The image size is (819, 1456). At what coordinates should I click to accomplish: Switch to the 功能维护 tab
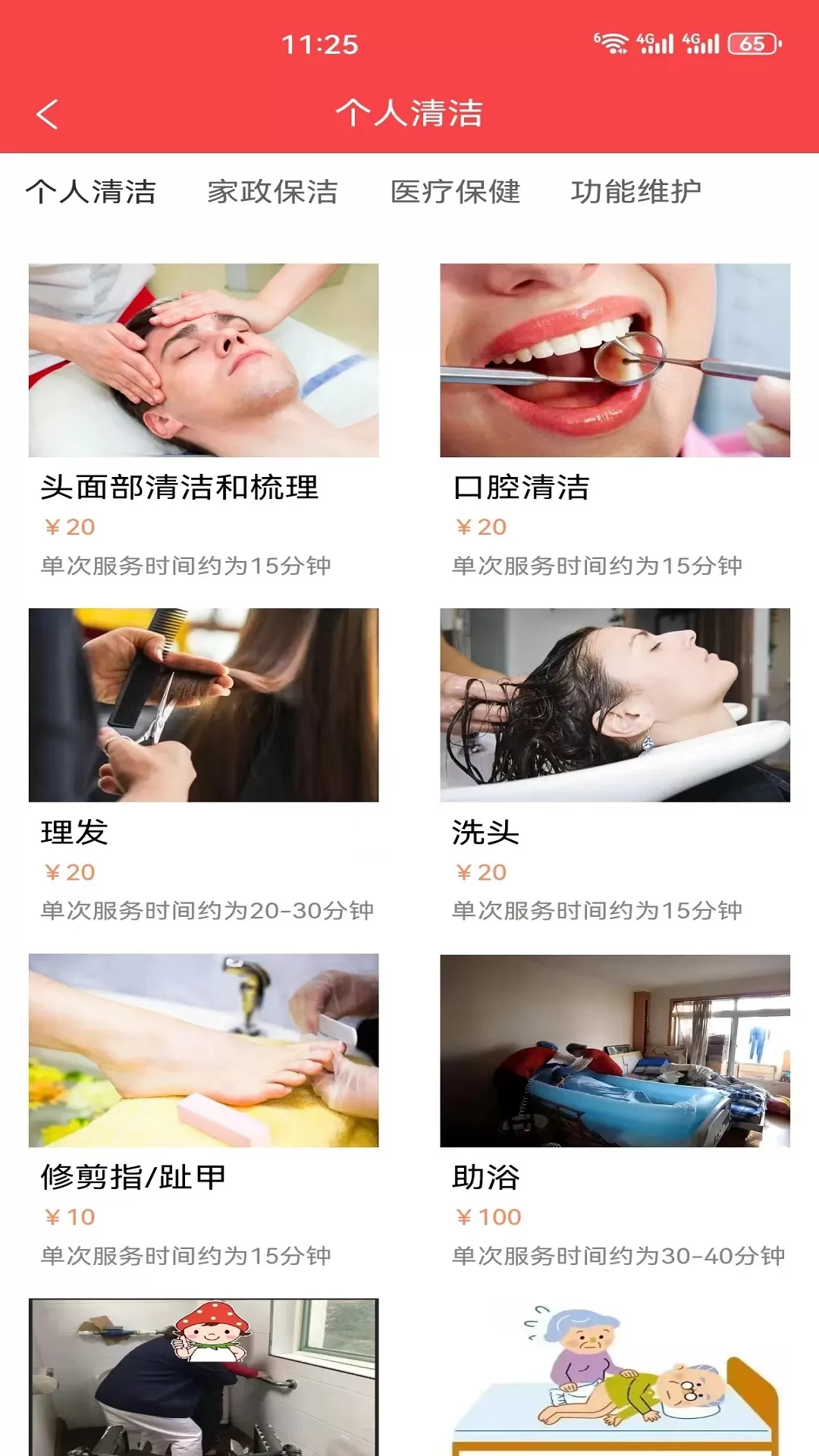point(635,192)
